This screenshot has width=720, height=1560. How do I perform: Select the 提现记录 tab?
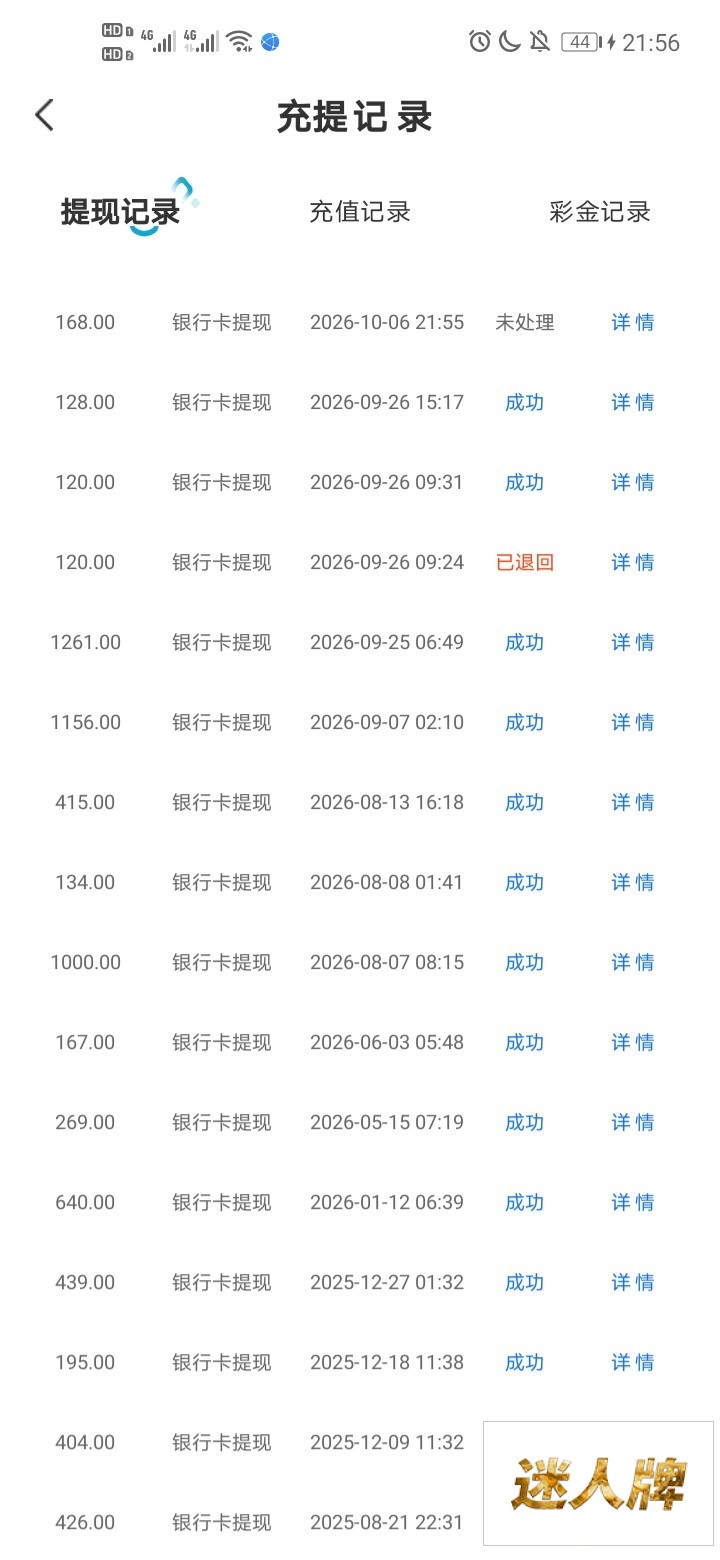(120, 212)
